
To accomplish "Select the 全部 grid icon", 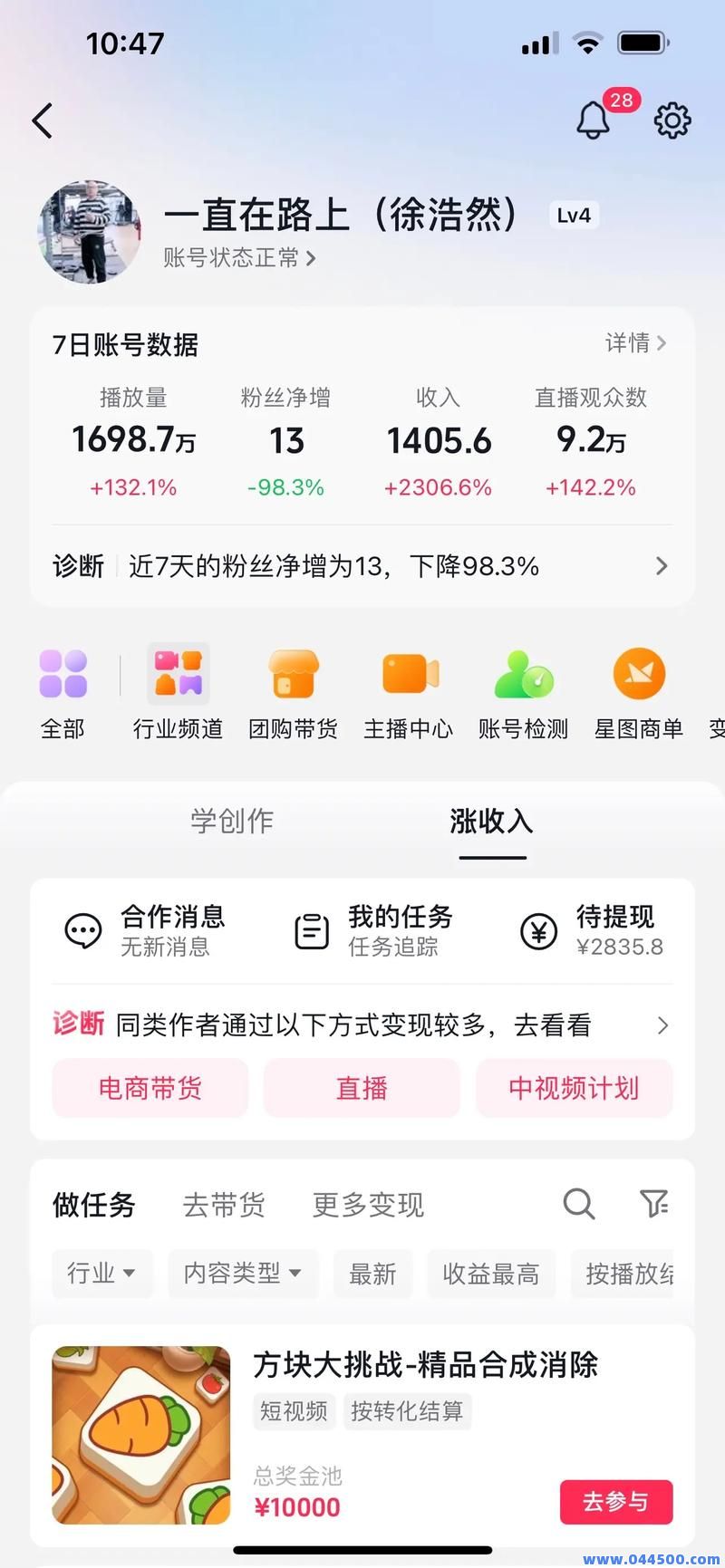I will point(63,673).
